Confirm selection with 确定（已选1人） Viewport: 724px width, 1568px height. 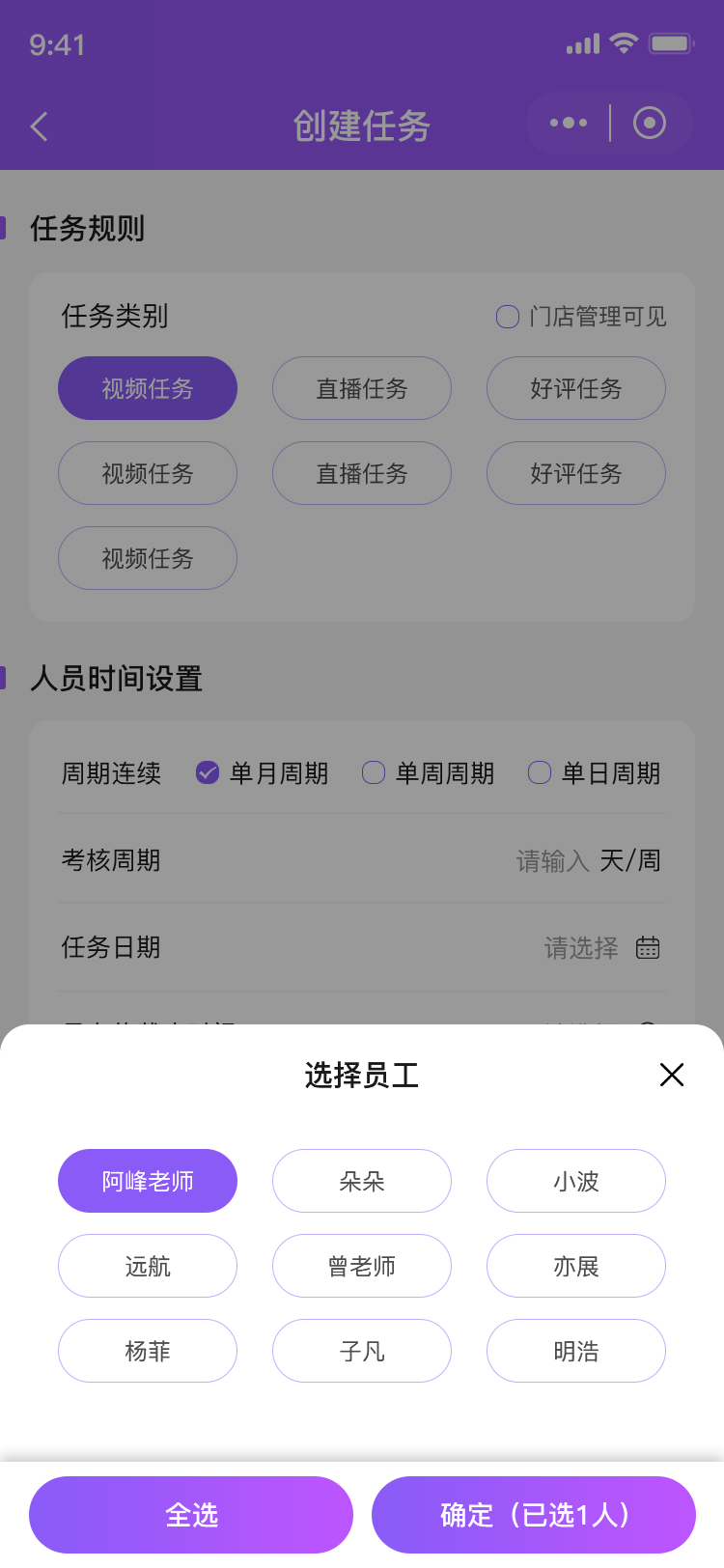point(534,1515)
